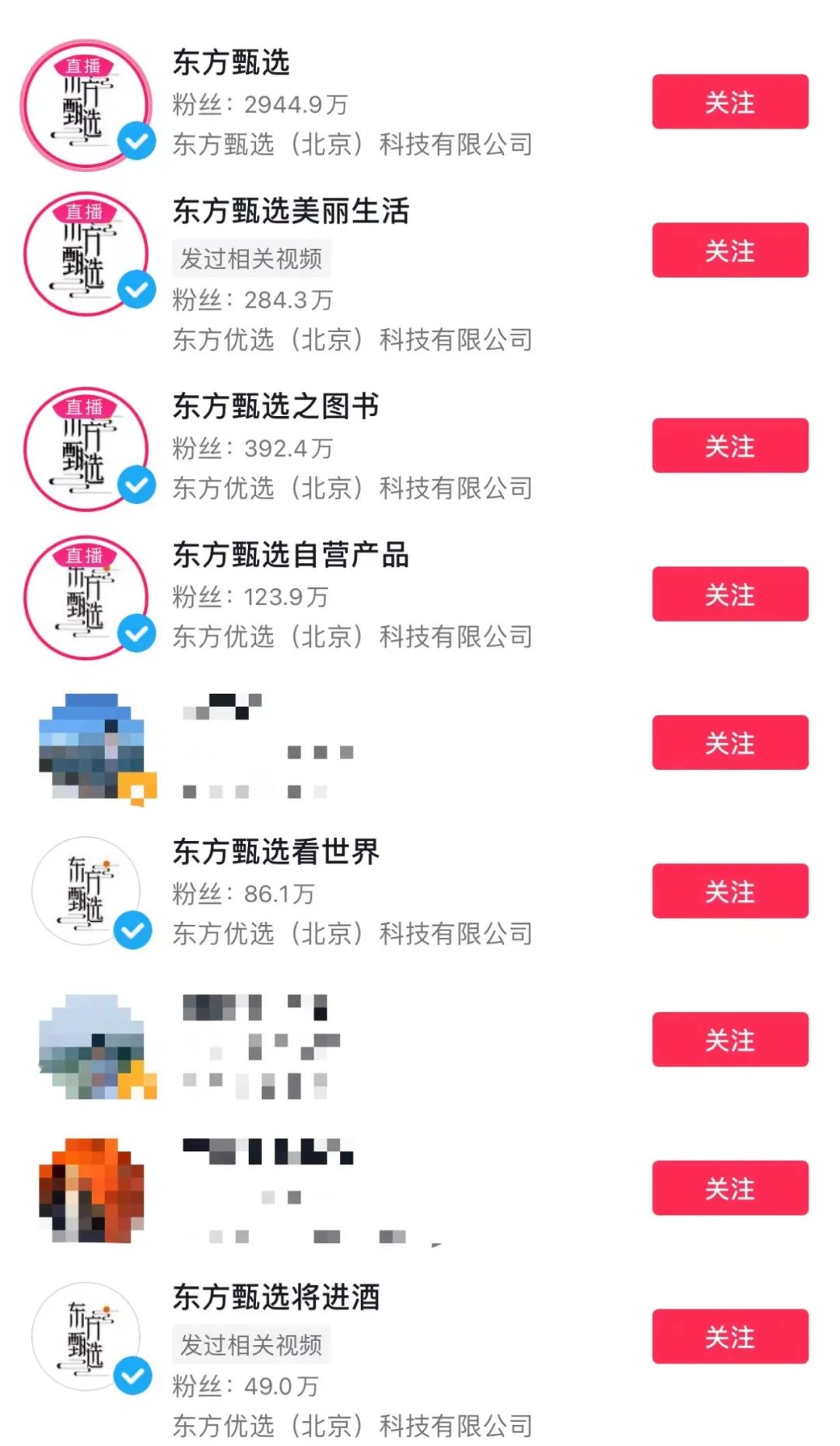Follow the 东方甄选 account
Screen dimensions: 840x1446
tap(730, 102)
